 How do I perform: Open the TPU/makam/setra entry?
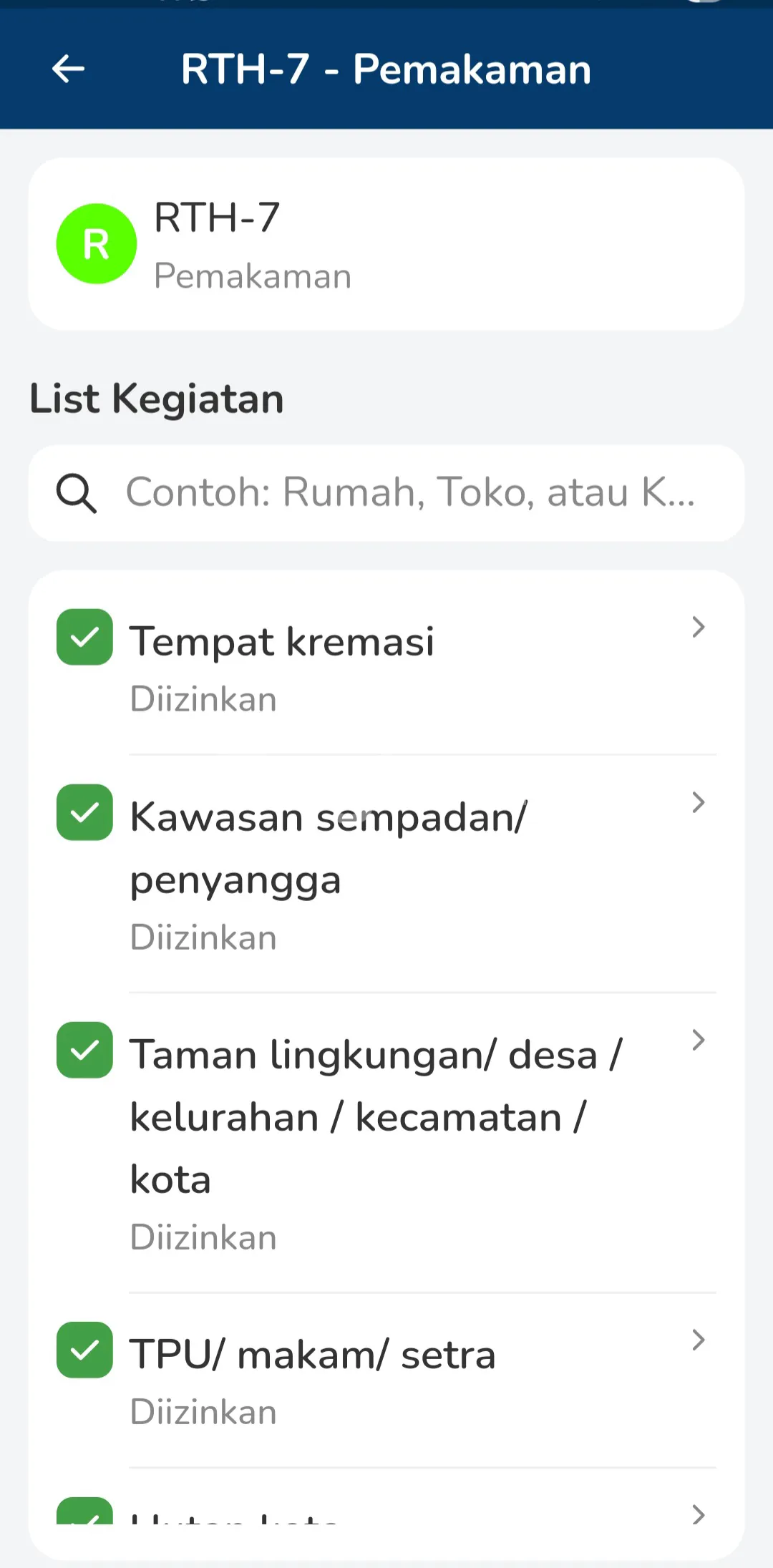pyautogui.click(x=386, y=1380)
